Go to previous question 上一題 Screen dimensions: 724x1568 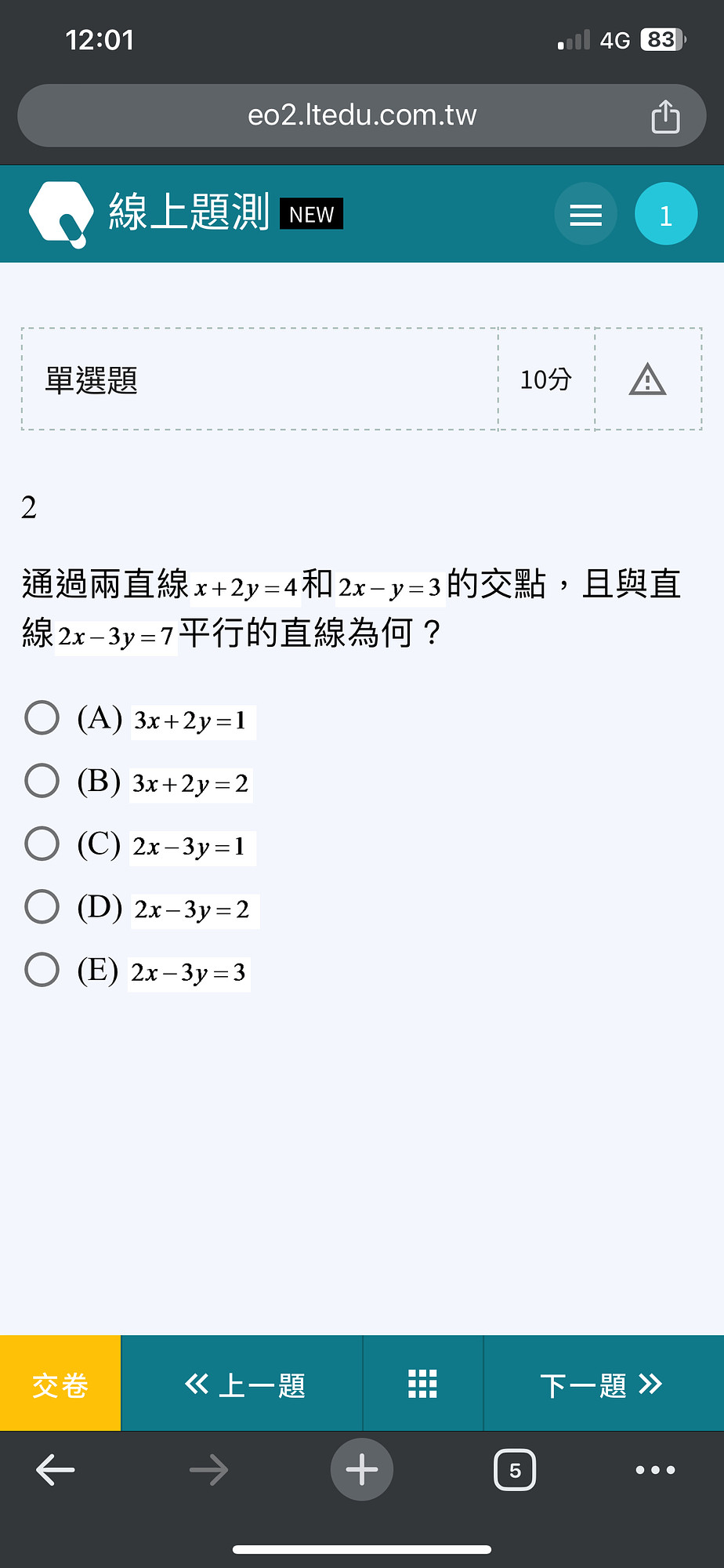242,1384
